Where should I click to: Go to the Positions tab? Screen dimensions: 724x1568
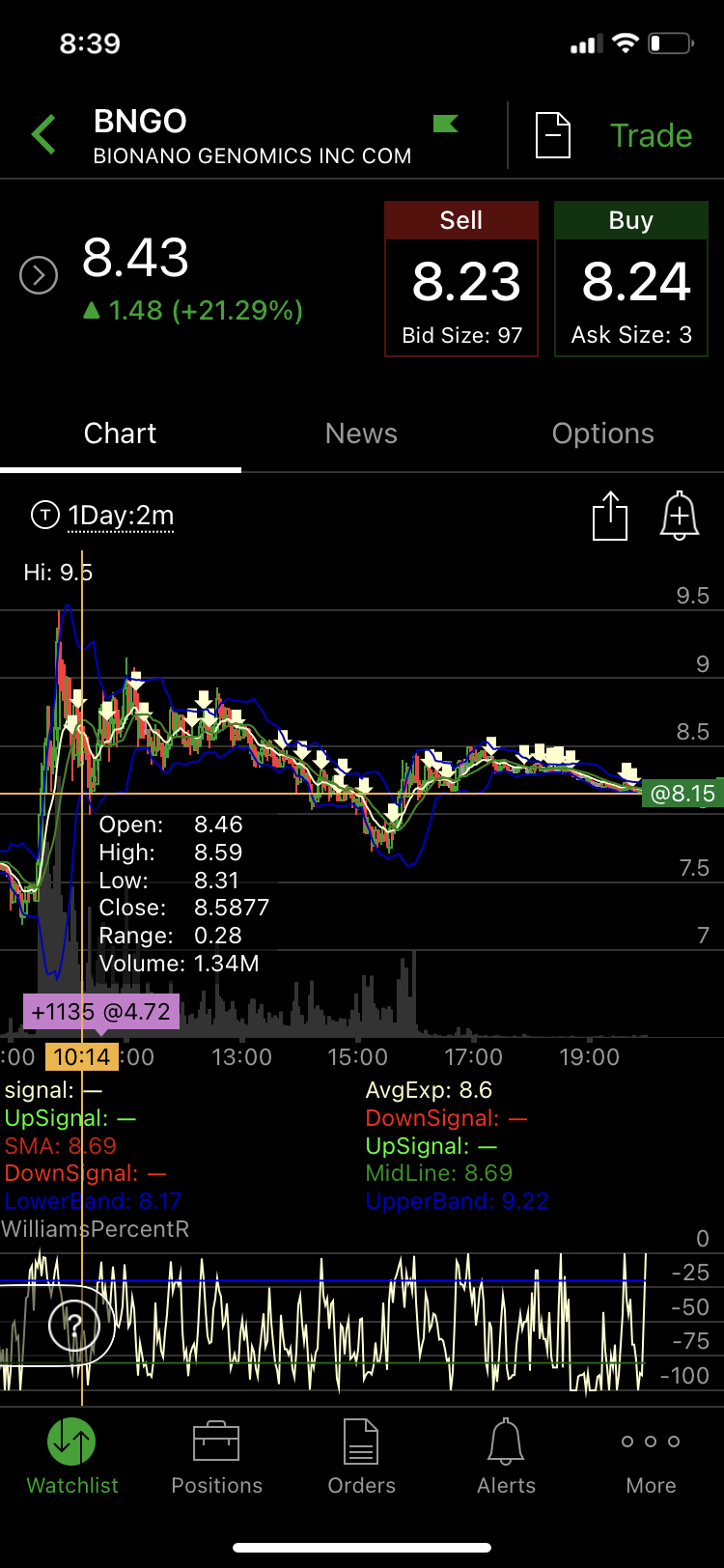pos(216,1458)
